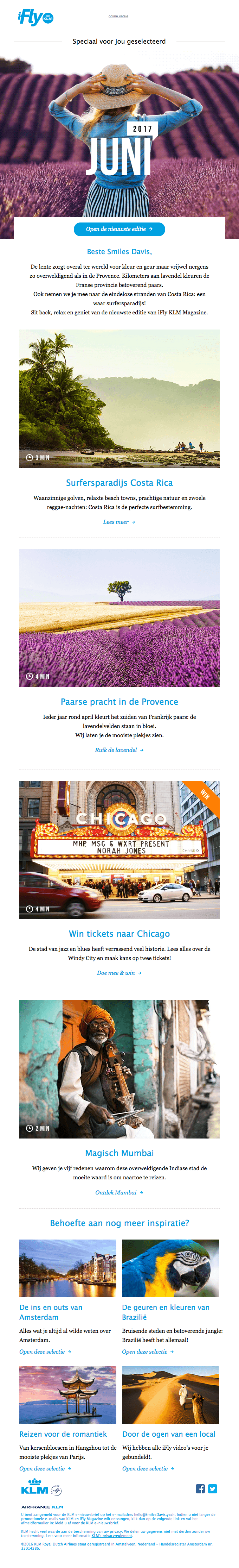Follow the Lees meer link

tap(118, 522)
